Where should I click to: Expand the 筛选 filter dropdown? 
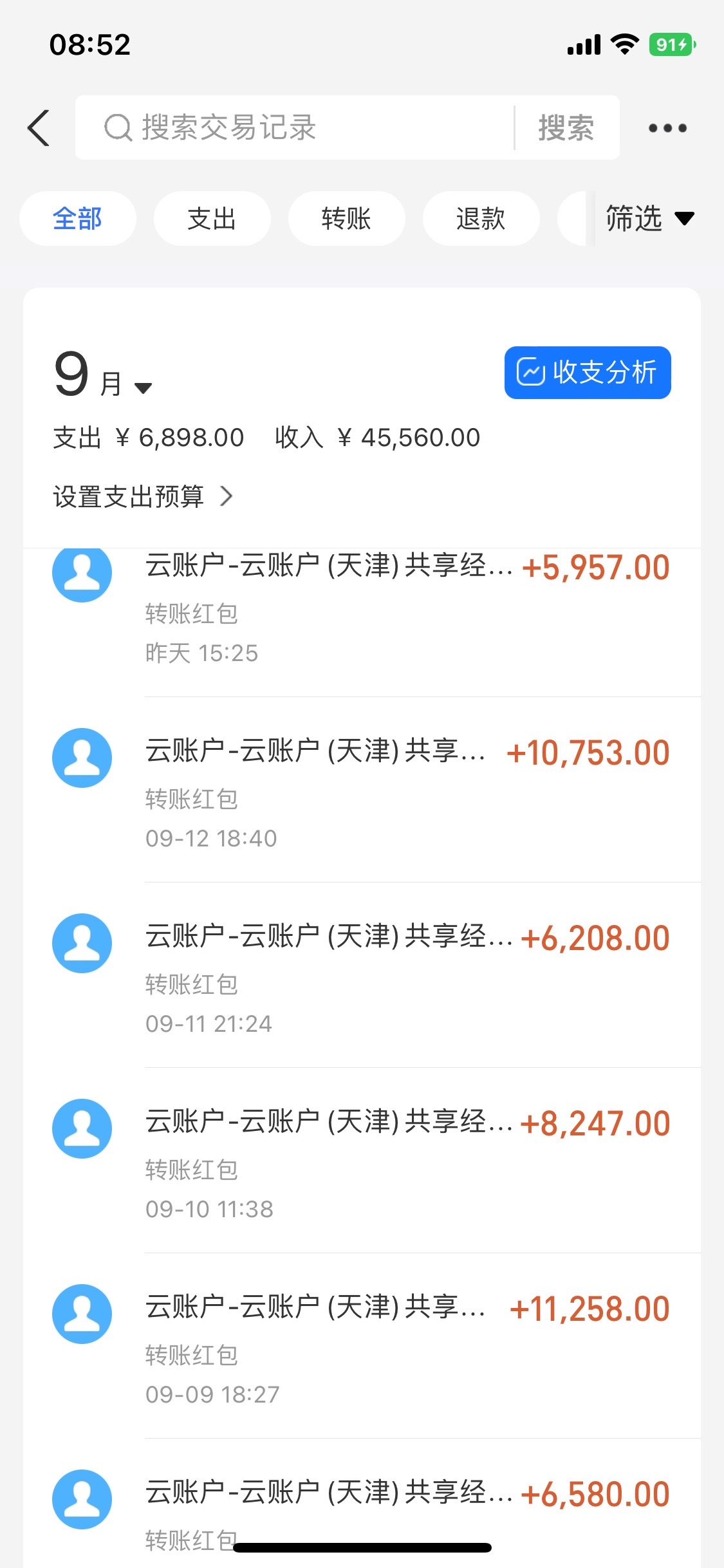tap(648, 218)
